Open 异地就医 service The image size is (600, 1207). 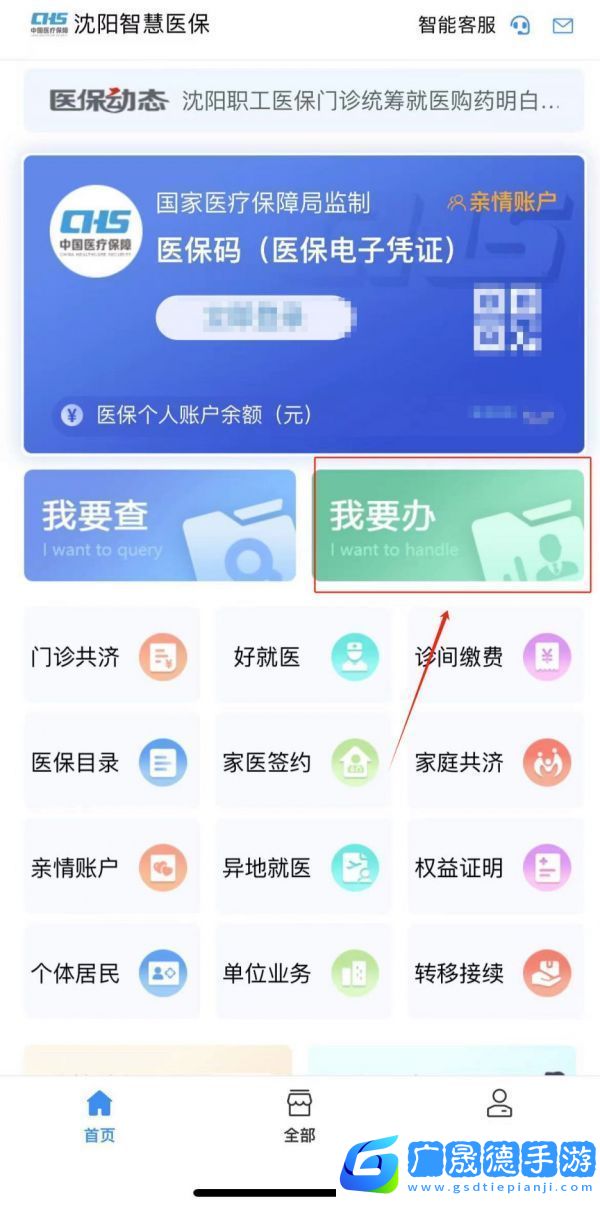click(x=303, y=867)
